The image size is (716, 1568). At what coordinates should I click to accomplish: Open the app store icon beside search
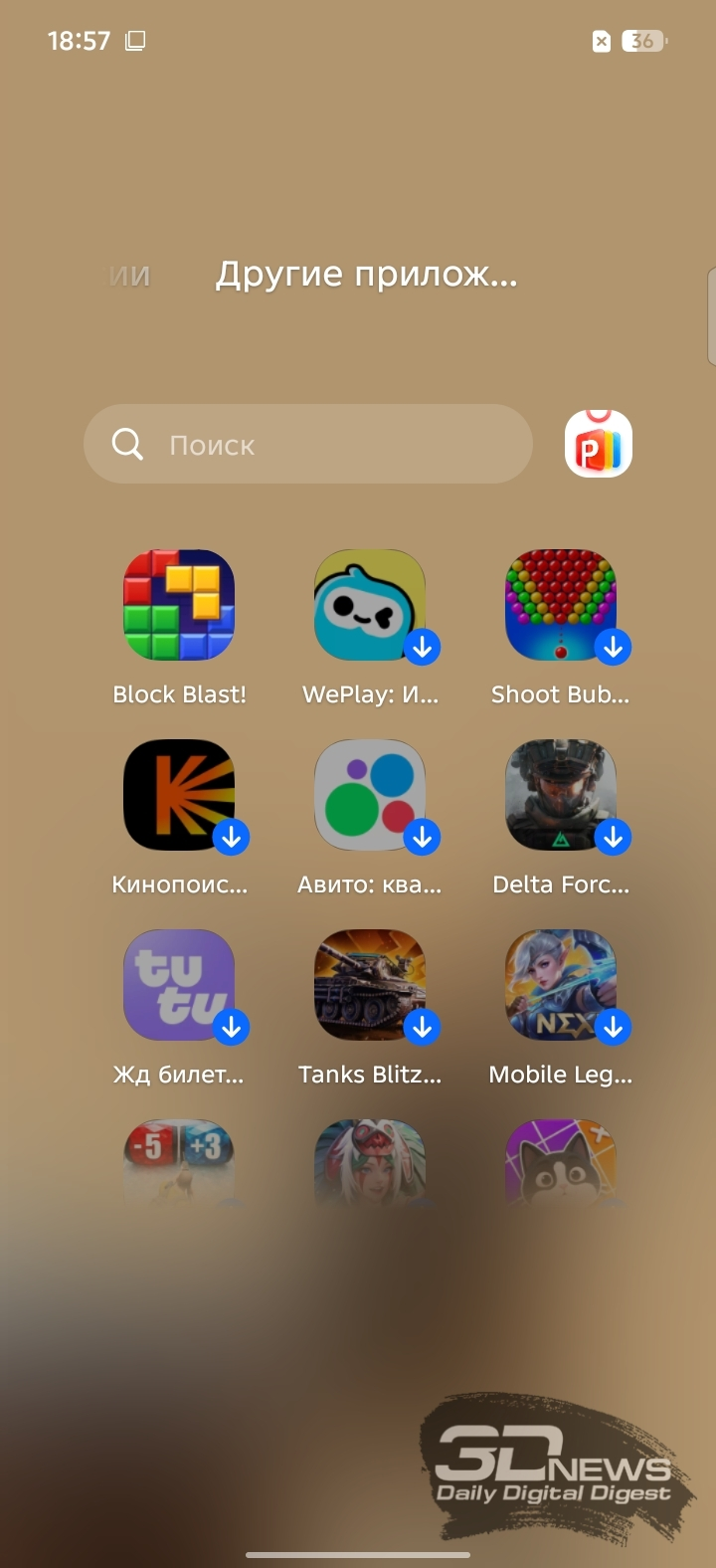(x=599, y=444)
